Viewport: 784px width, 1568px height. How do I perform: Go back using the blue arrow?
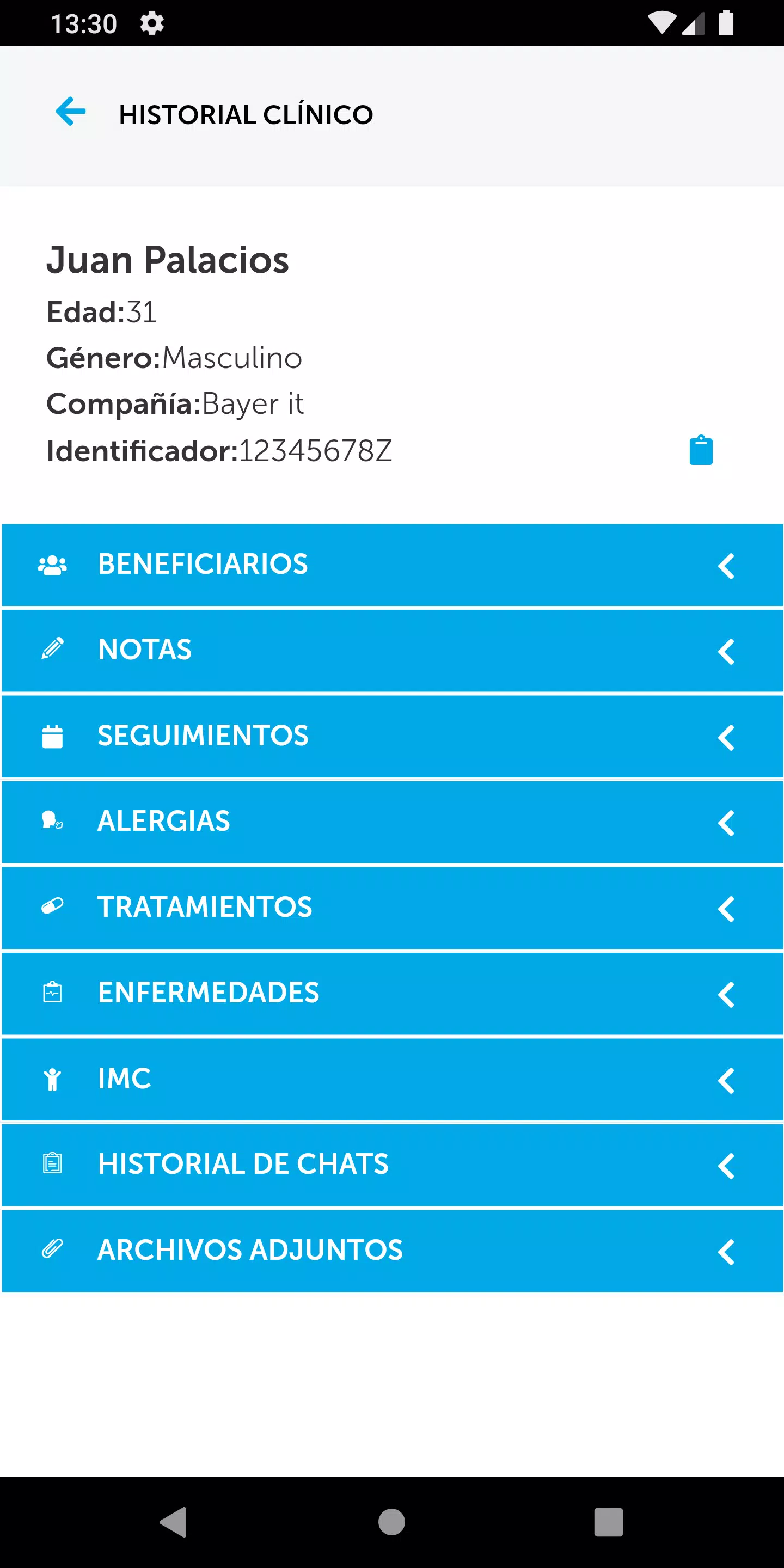[x=71, y=112]
